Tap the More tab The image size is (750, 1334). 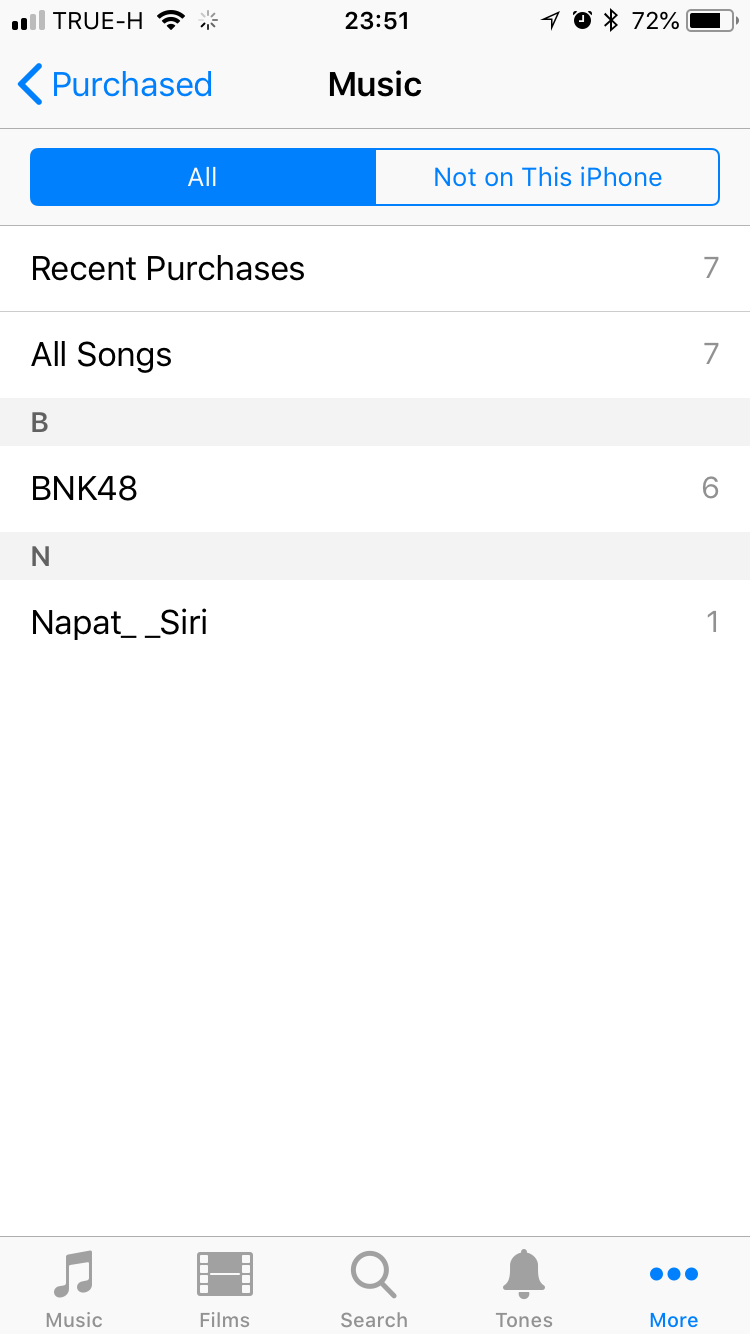(x=674, y=1288)
